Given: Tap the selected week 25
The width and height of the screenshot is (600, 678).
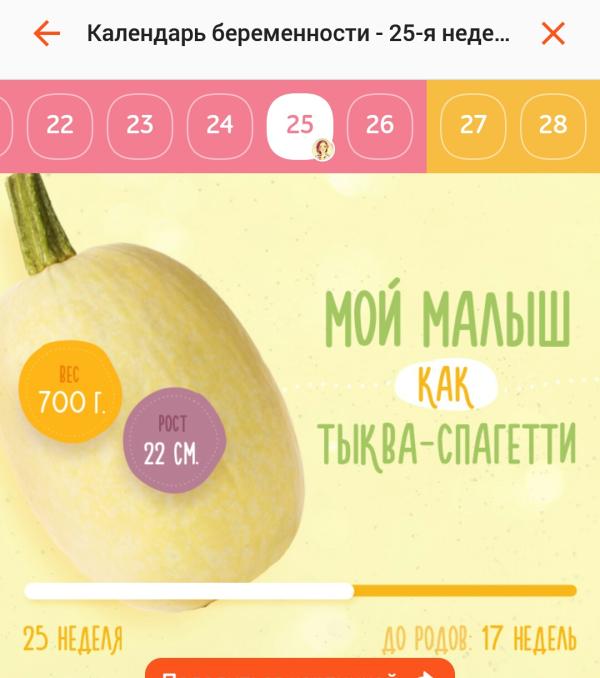Looking at the screenshot, I should 300,125.
